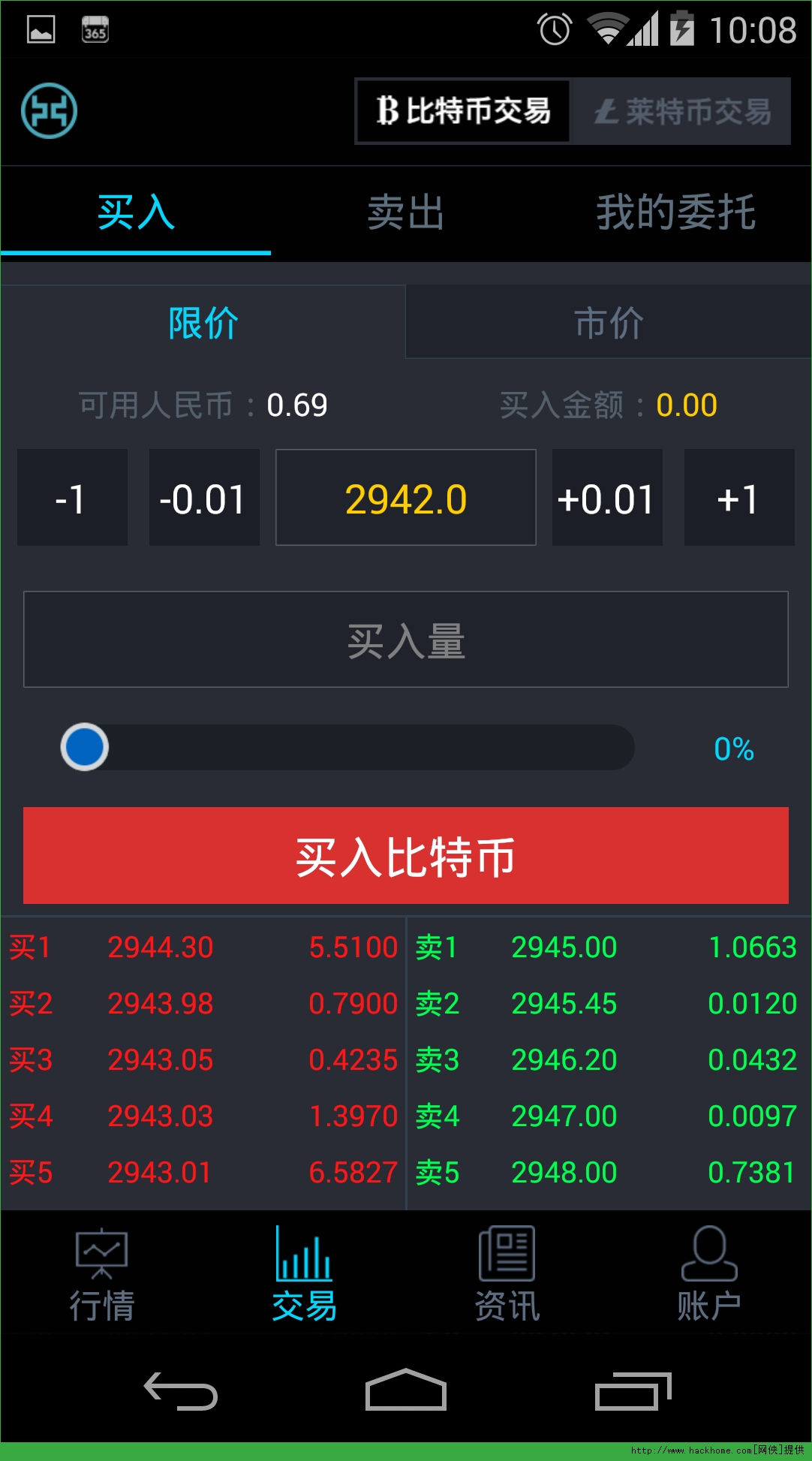
Task: Decrease price with the -1 button
Action: click(x=72, y=498)
